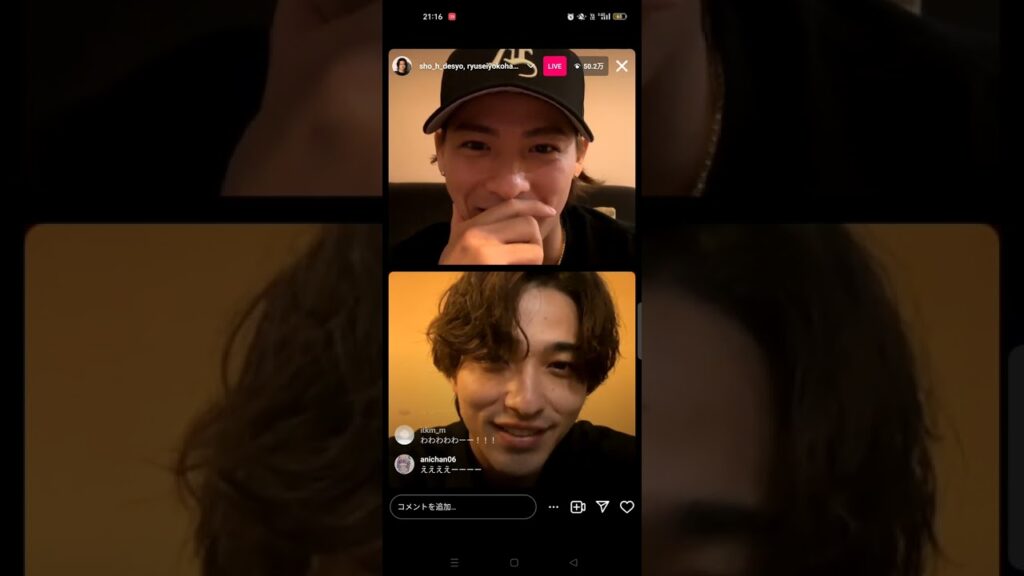Viewport: 1024px width, 576px height.
Task: Open the host profile picture
Action: (x=402, y=66)
